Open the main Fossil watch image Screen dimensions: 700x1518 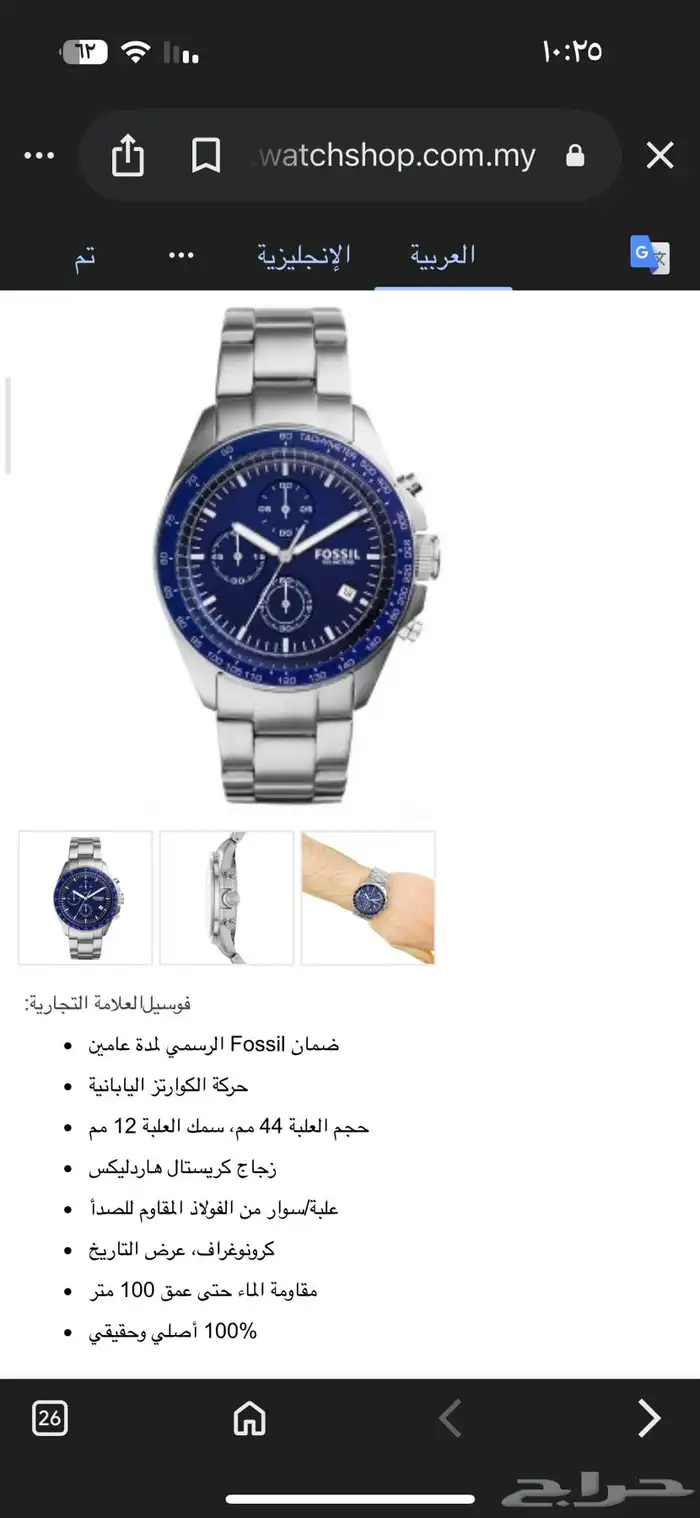pos(300,557)
